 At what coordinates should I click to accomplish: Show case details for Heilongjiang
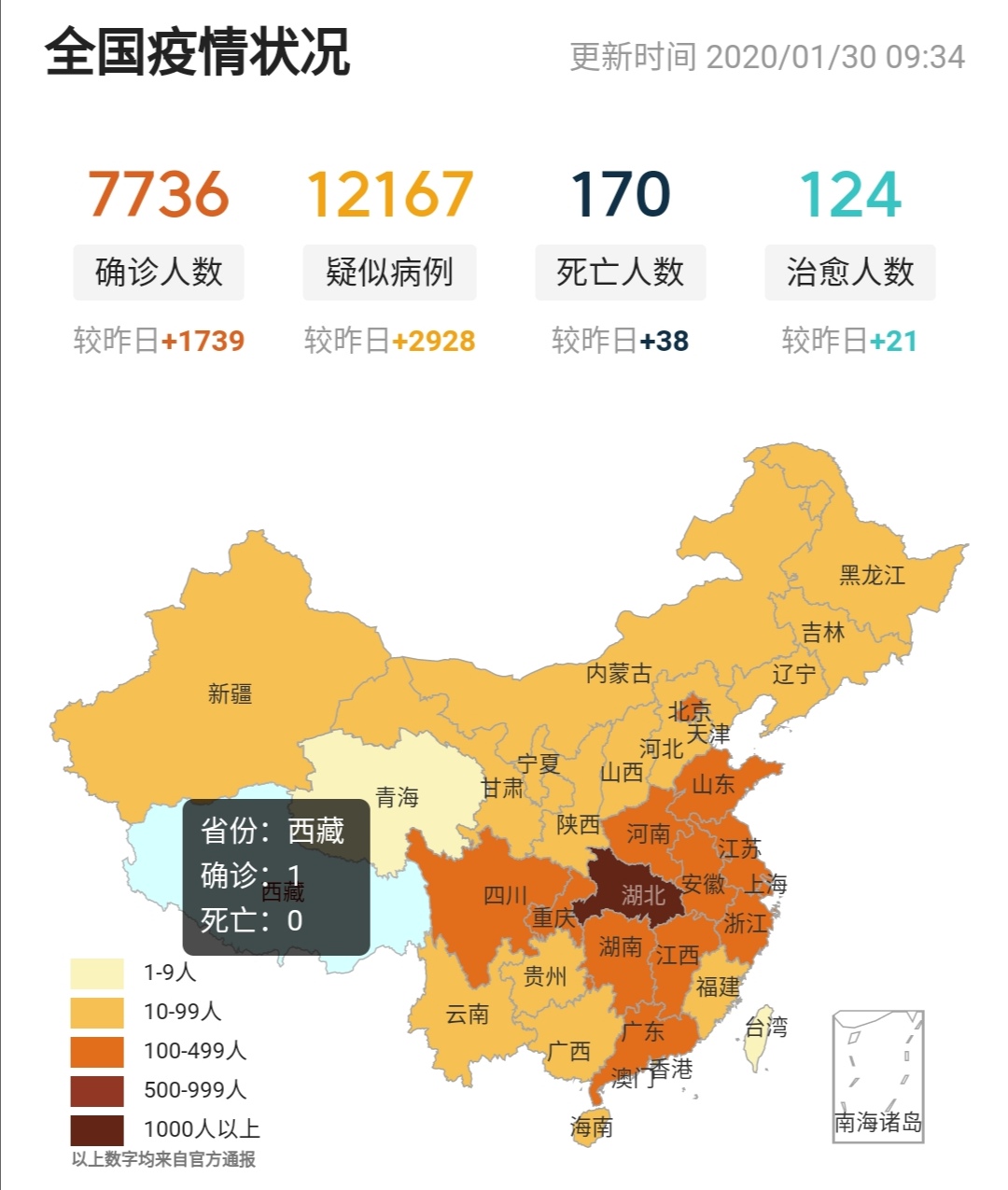(871, 575)
